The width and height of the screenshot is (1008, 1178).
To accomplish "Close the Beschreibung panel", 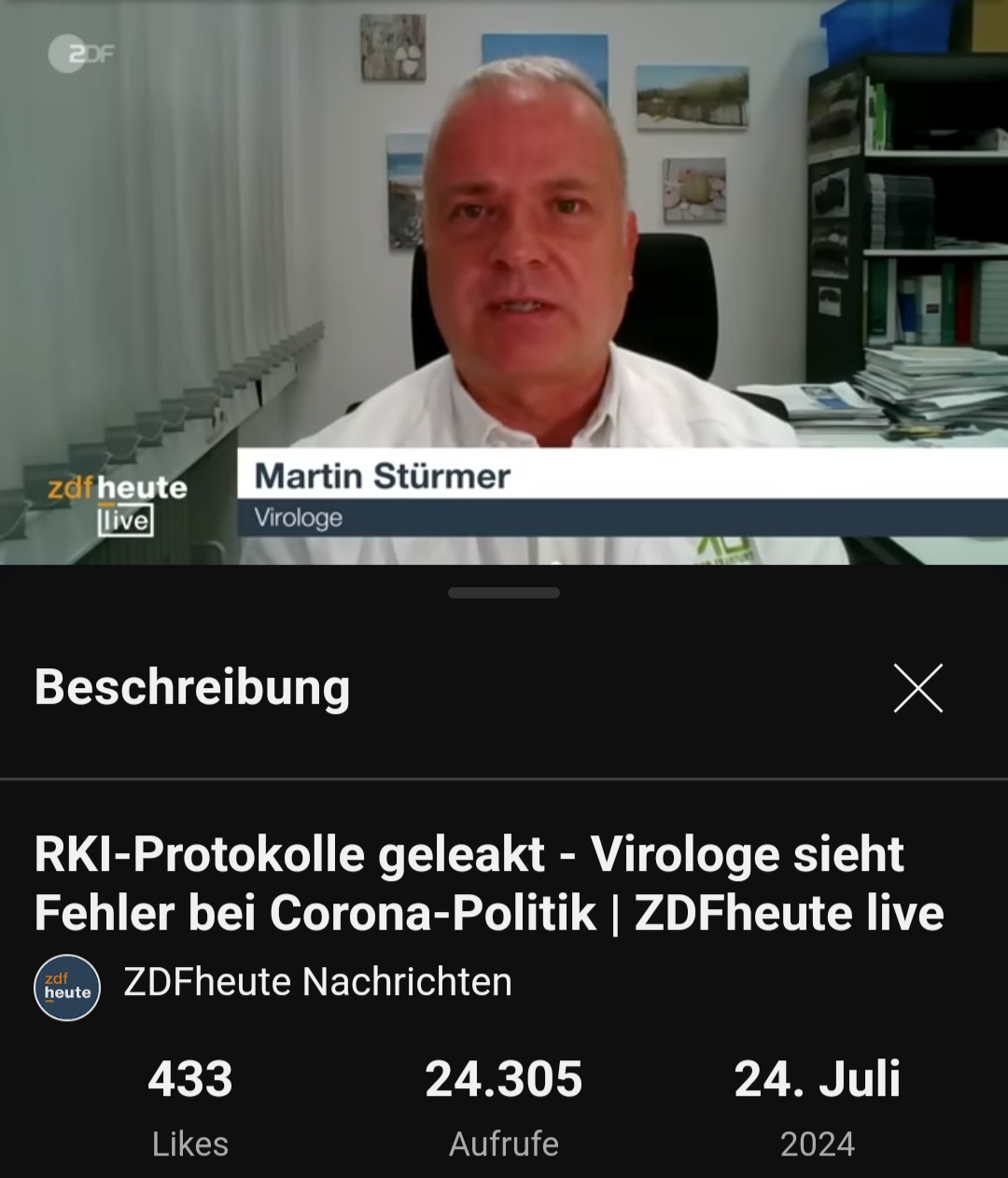I will click(918, 688).
